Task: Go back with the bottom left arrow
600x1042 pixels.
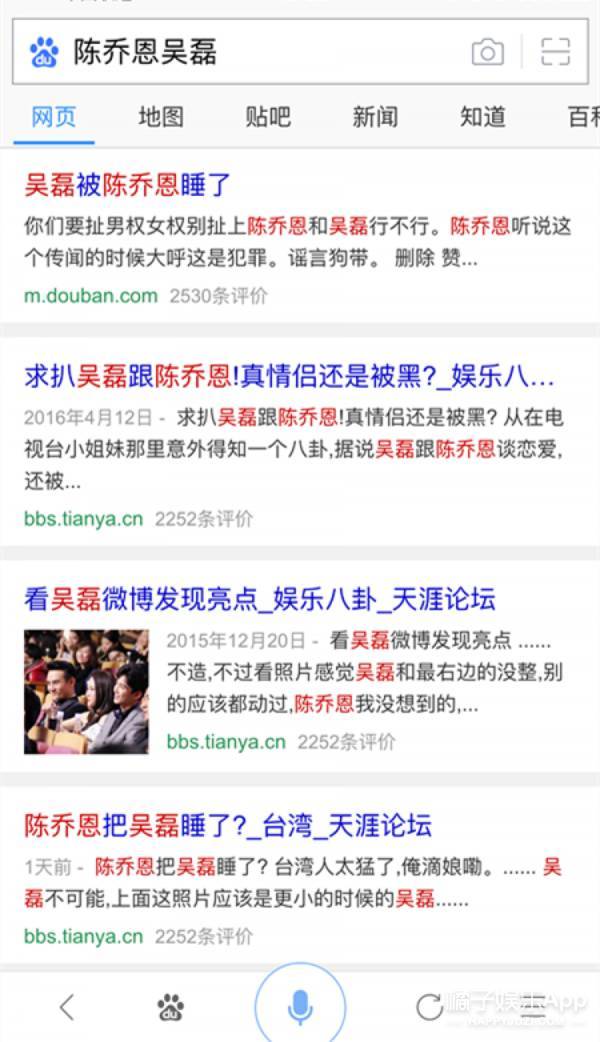Action: coord(67,1007)
